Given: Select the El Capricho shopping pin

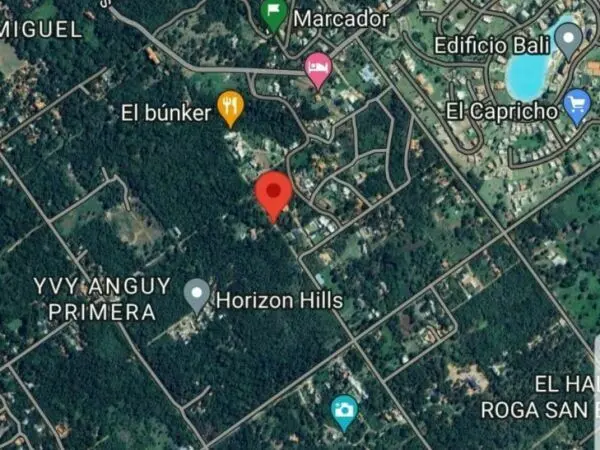Looking at the screenshot, I should 576,103.
